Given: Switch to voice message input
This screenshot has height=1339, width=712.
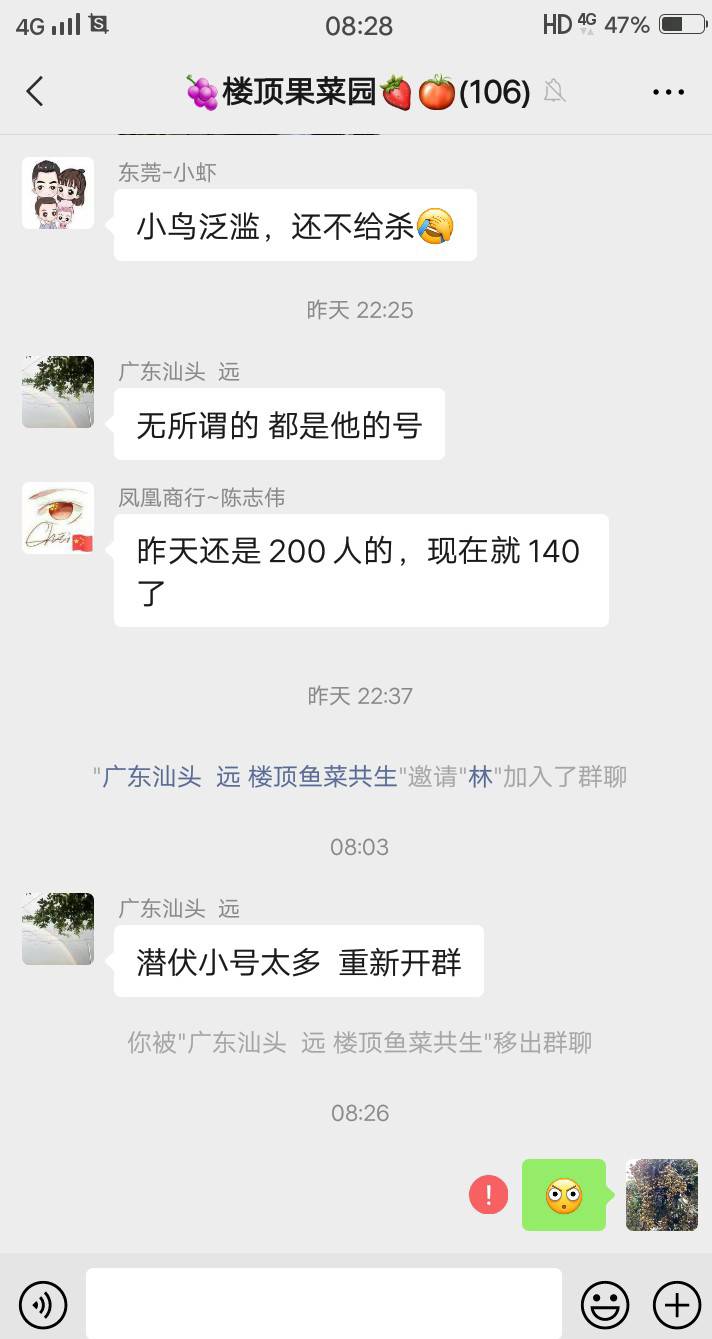Looking at the screenshot, I should coord(43,1304).
